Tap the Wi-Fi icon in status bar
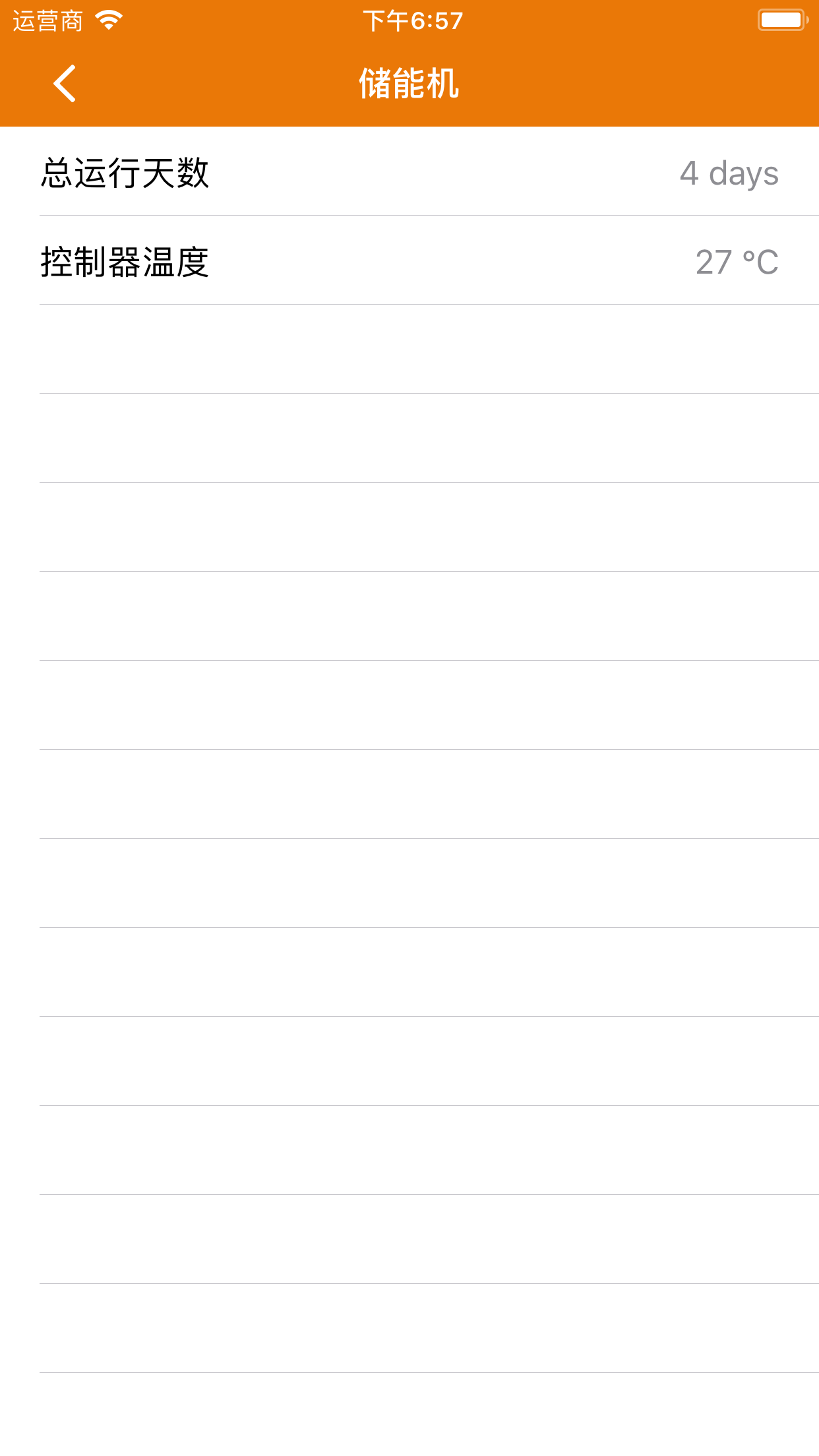Screen dimensions: 819x1456 coord(109,19)
